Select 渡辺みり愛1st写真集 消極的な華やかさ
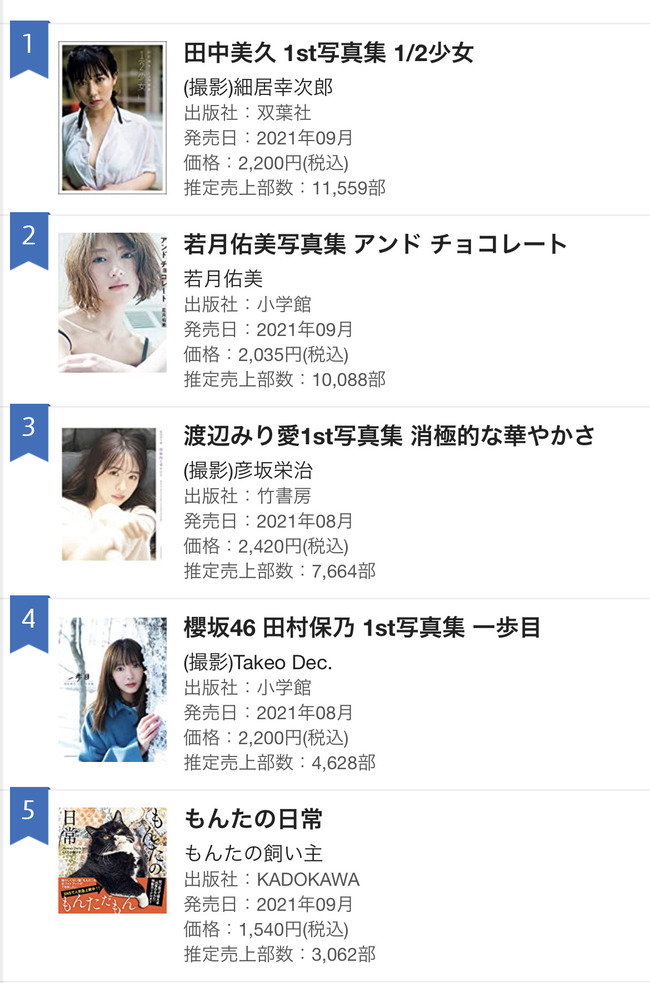 coord(389,435)
